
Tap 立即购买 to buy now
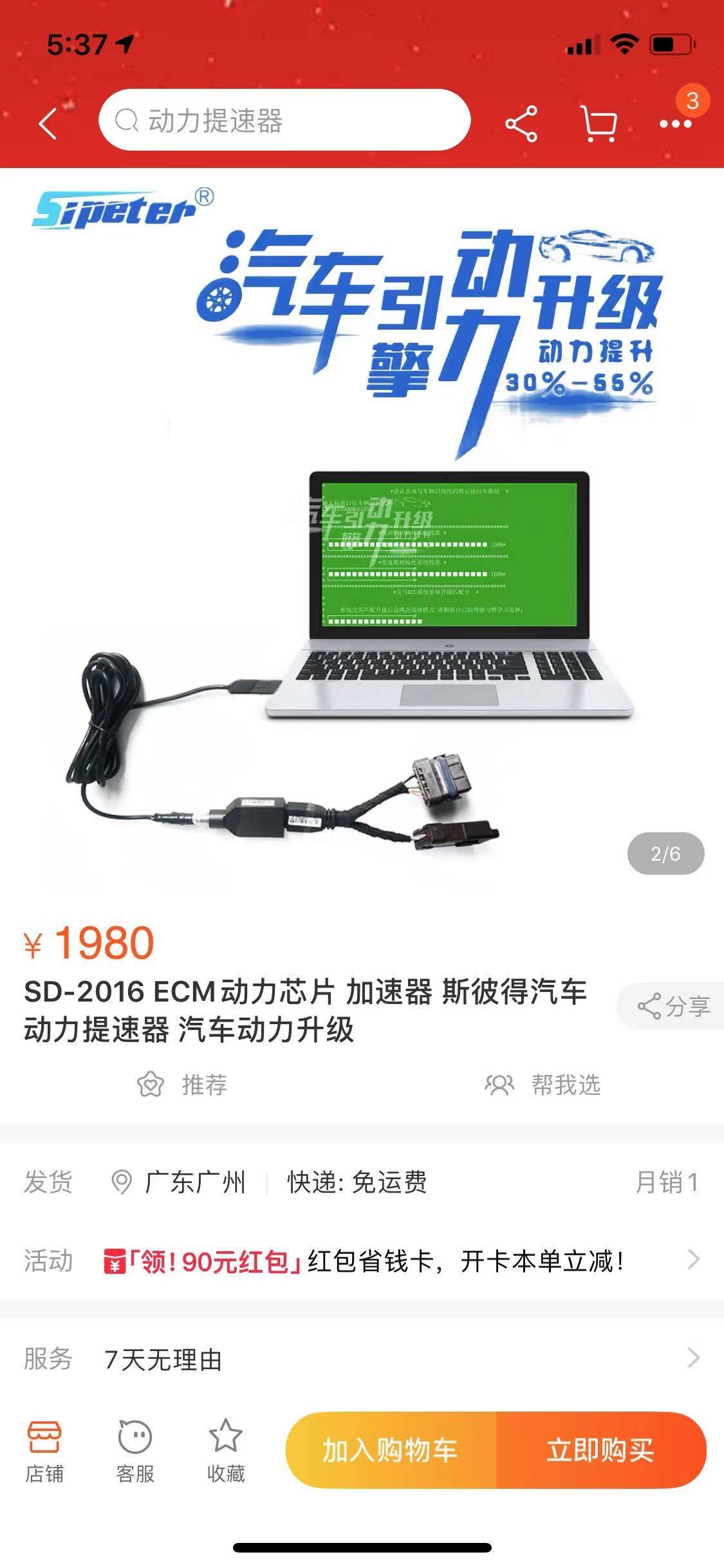pyautogui.click(x=600, y=1450)
